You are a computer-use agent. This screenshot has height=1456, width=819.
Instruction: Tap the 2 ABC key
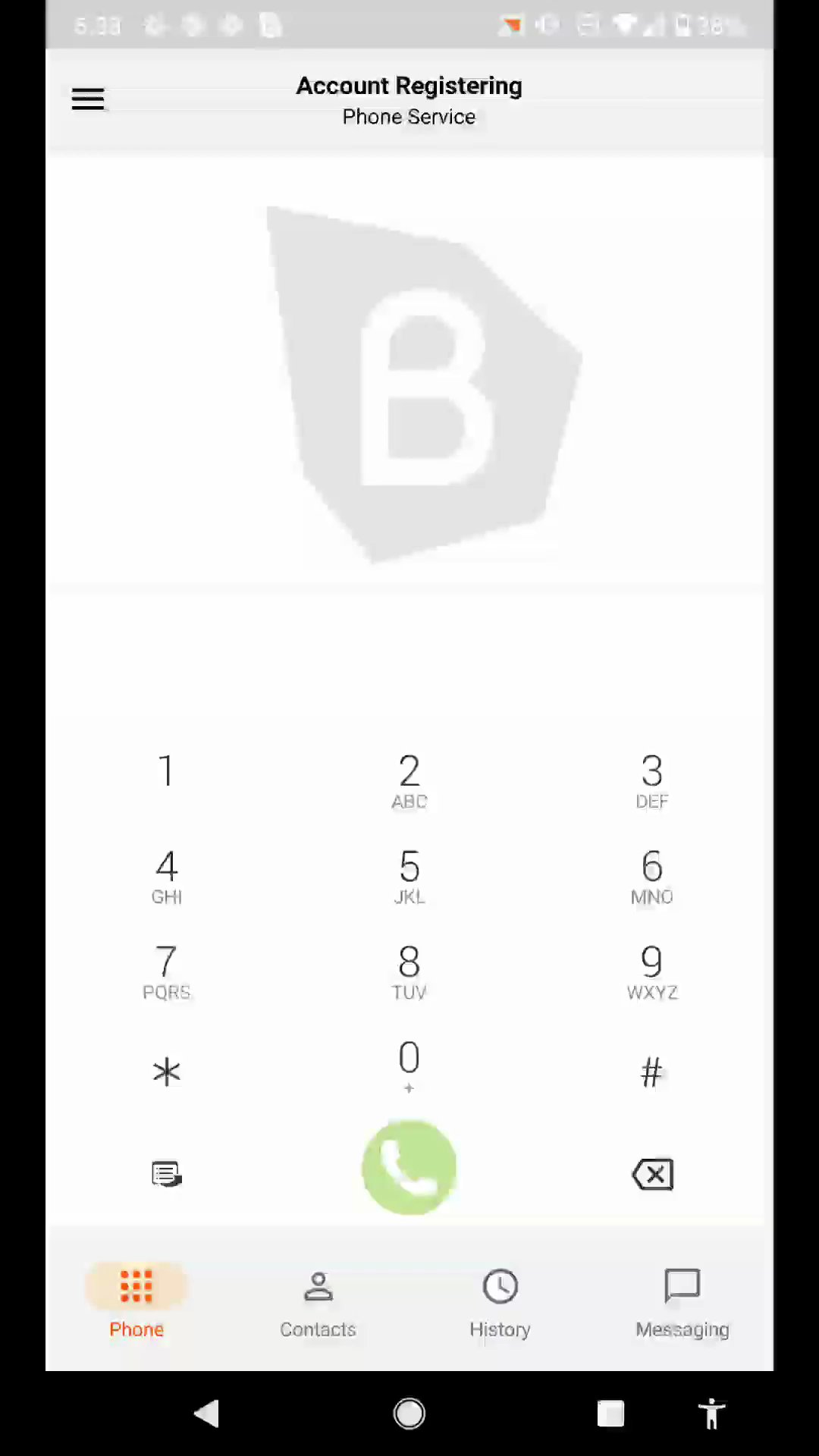tap(409, 780)
